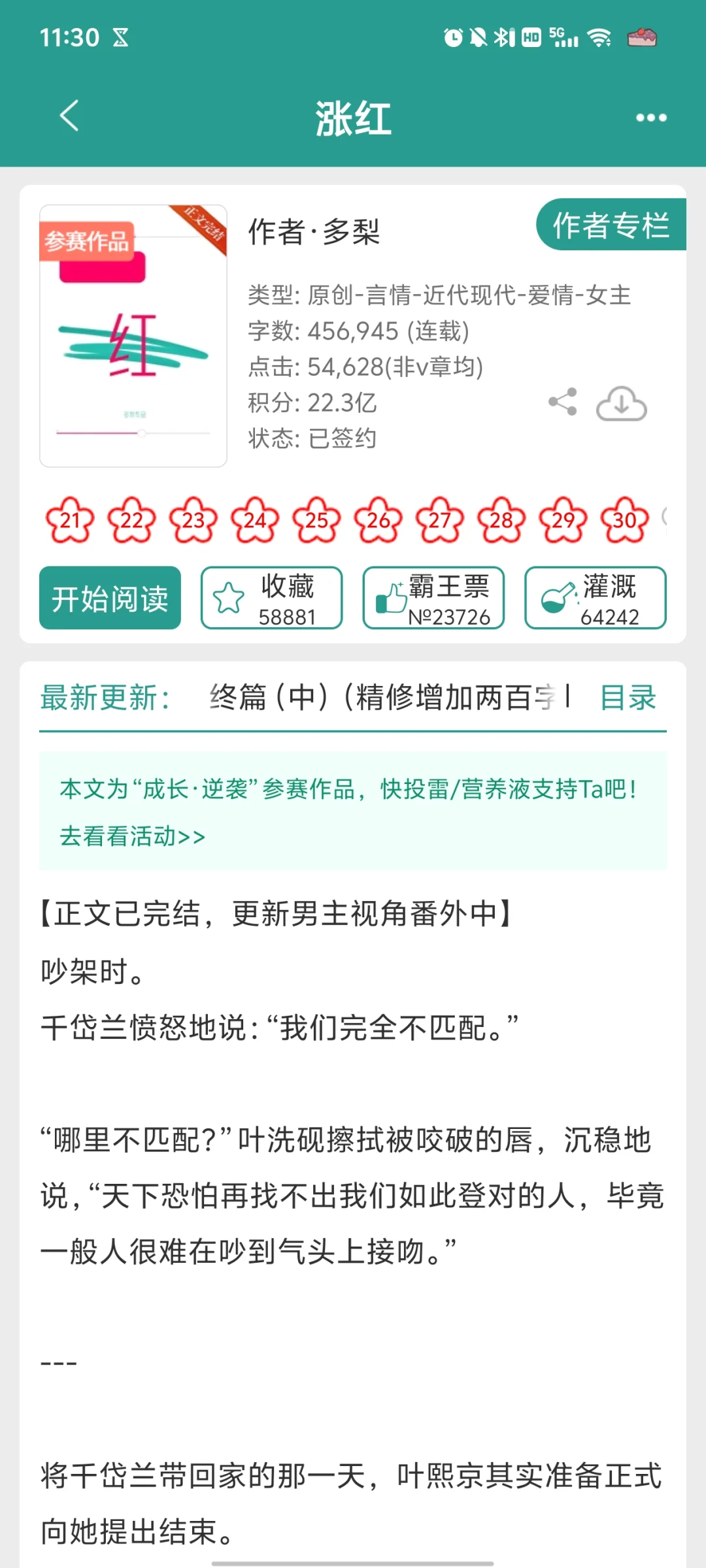This screenshot has height=1568, width=706.
Task: Select flower badge number 25
Action: pos(316,519)
